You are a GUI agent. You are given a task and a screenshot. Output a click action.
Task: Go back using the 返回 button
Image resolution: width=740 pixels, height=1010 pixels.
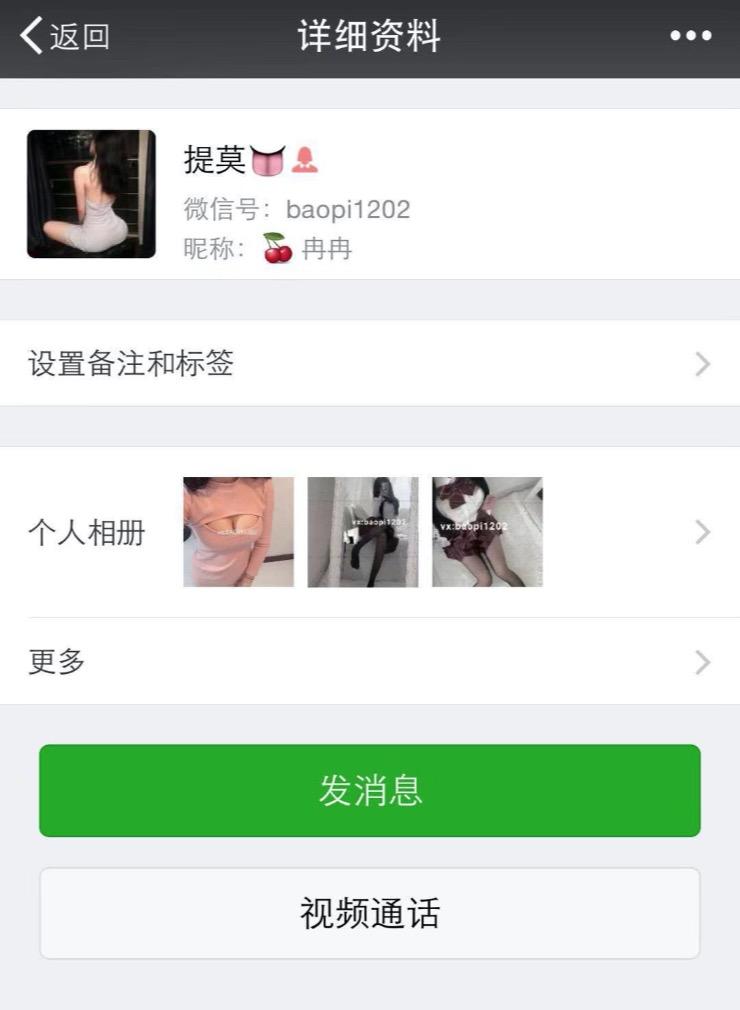(65, 37)
